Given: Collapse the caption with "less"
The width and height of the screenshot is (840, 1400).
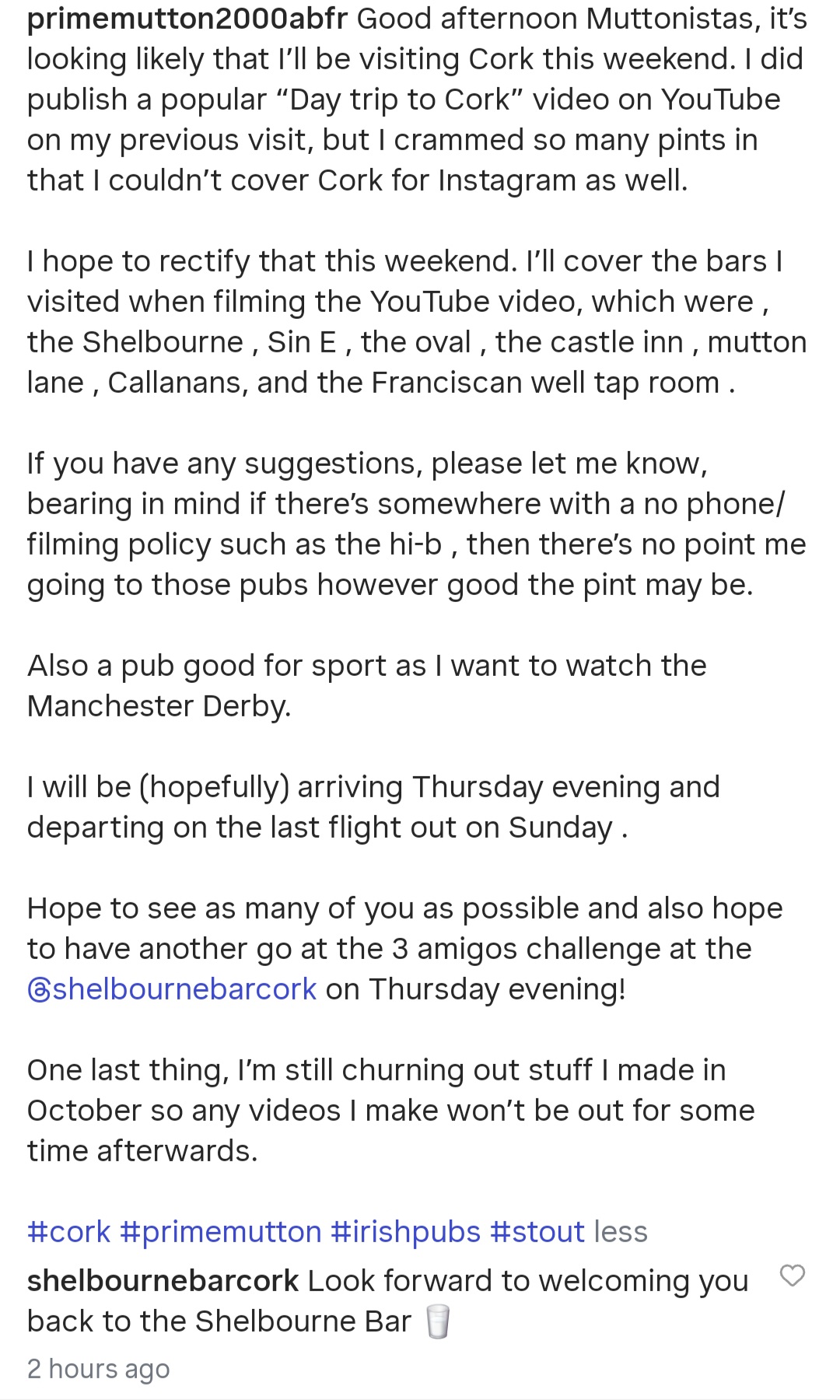Looking at the screenshot, I should [x=621, y=1232].
